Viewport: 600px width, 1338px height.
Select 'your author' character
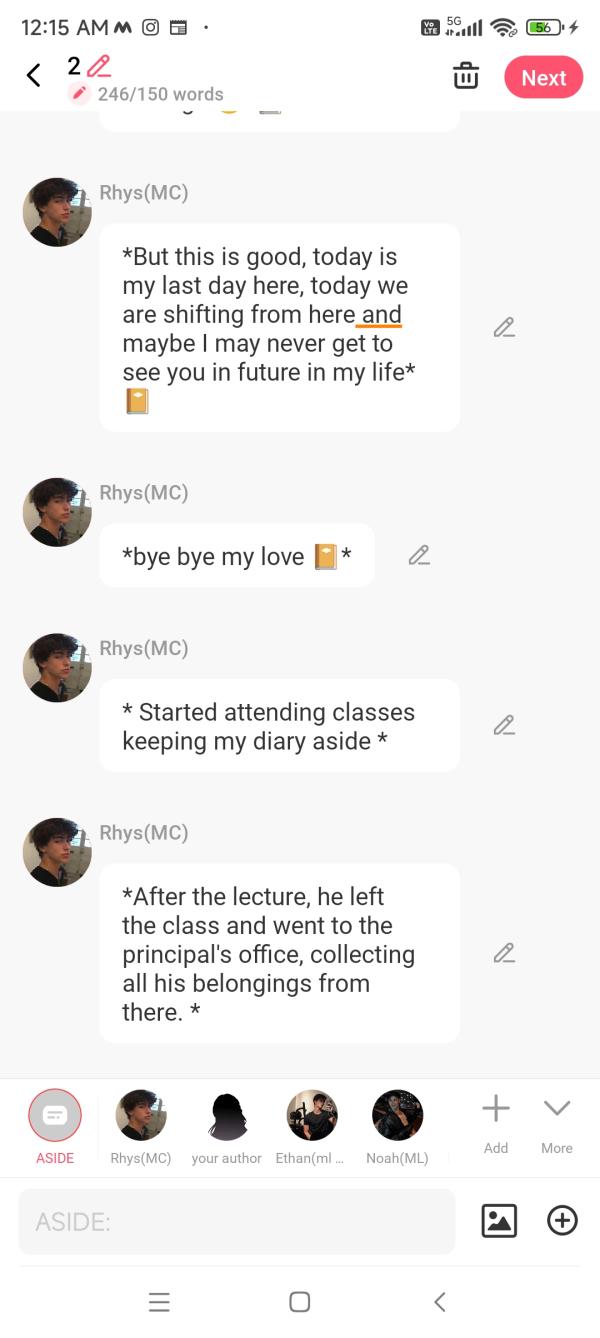pos(227,1115)
